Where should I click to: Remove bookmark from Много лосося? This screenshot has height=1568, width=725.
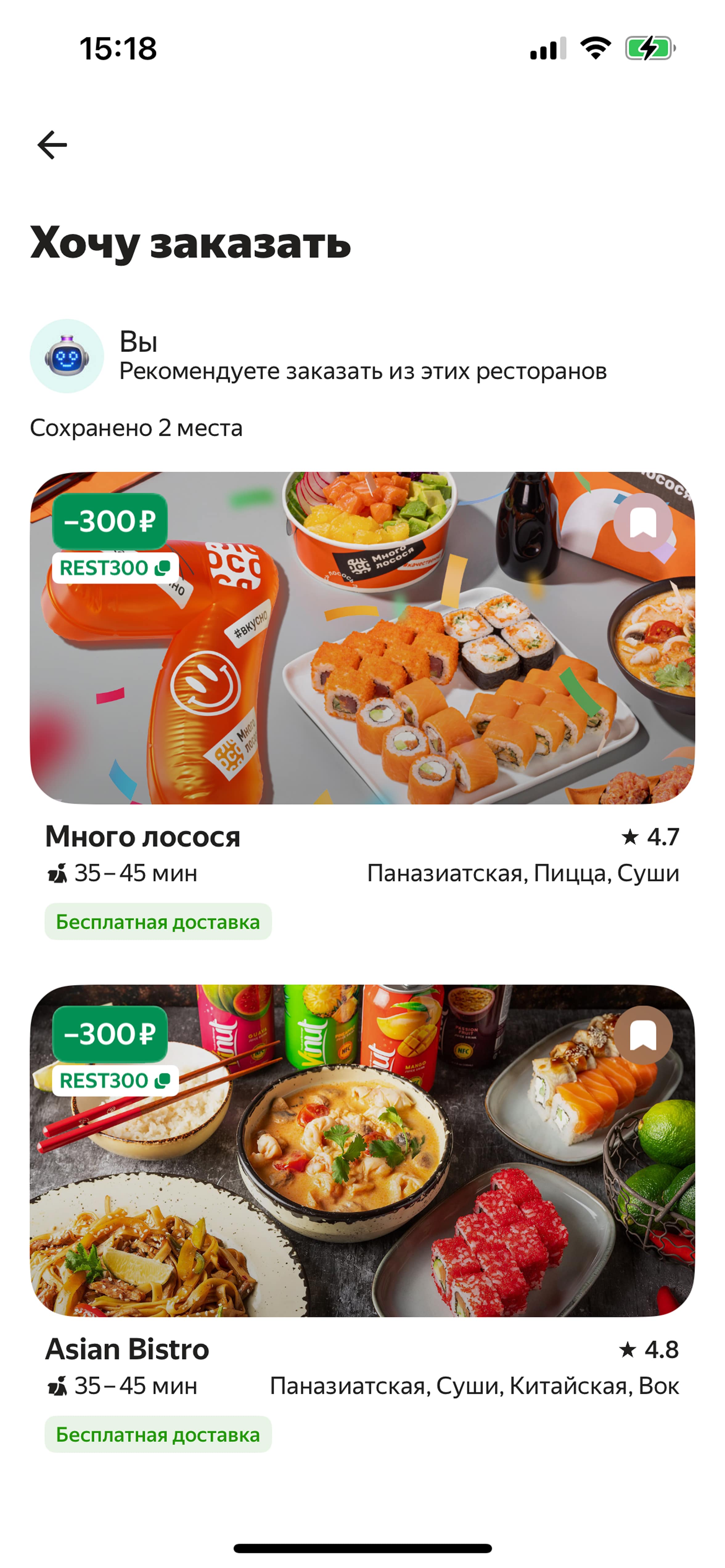click(x=643, y=522)
